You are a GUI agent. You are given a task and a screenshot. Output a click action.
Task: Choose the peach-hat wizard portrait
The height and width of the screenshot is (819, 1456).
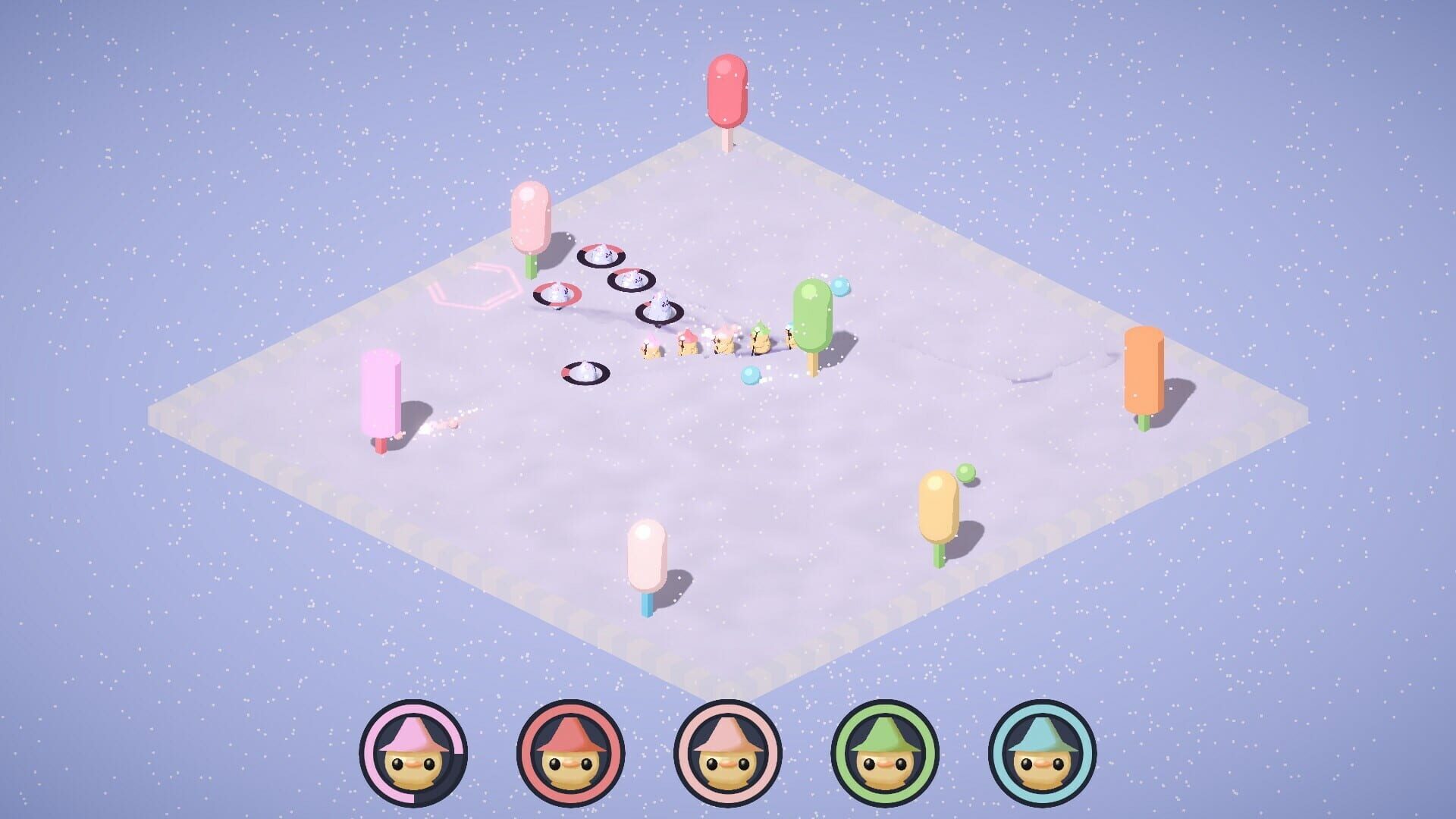point(727,754)
